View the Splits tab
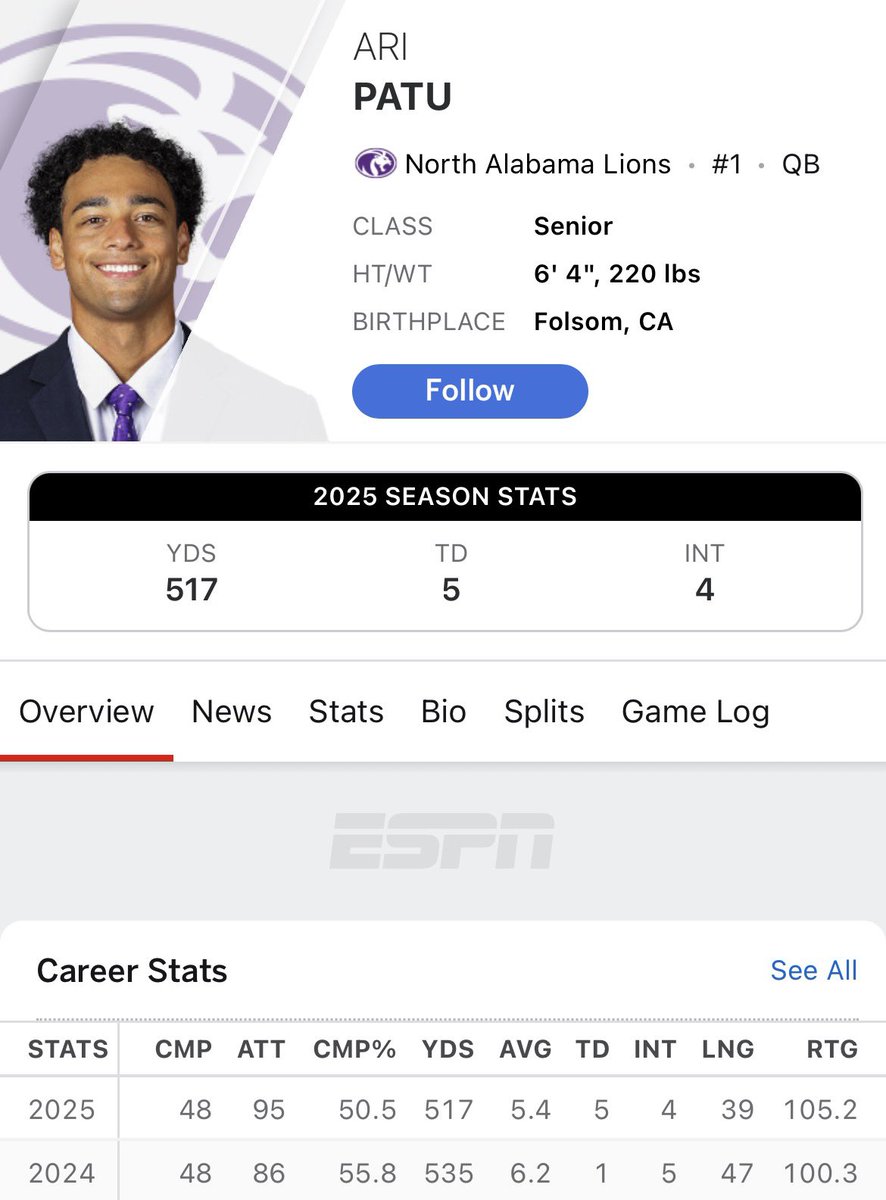This screenshot has width=886, height=1200. (544, 712)
